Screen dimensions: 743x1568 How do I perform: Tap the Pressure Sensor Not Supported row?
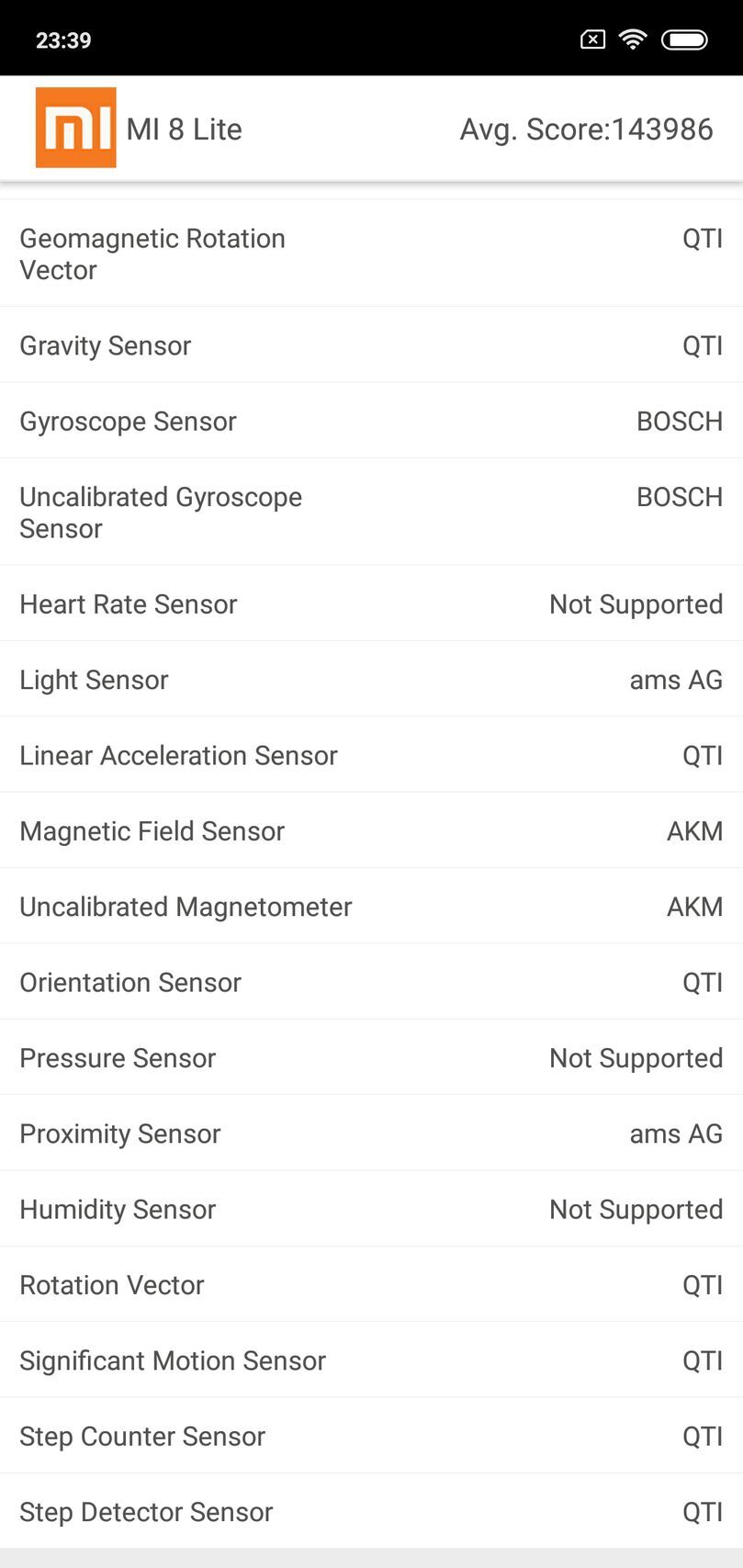coord(367,1057)
